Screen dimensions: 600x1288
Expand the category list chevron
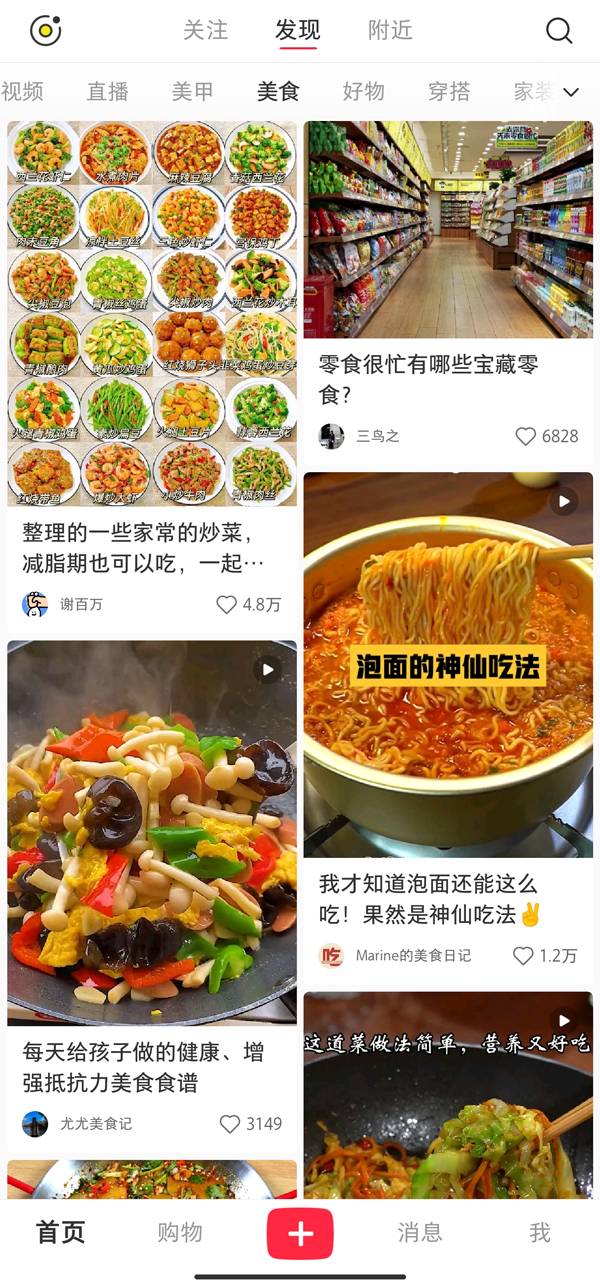[x=571, y=92]
